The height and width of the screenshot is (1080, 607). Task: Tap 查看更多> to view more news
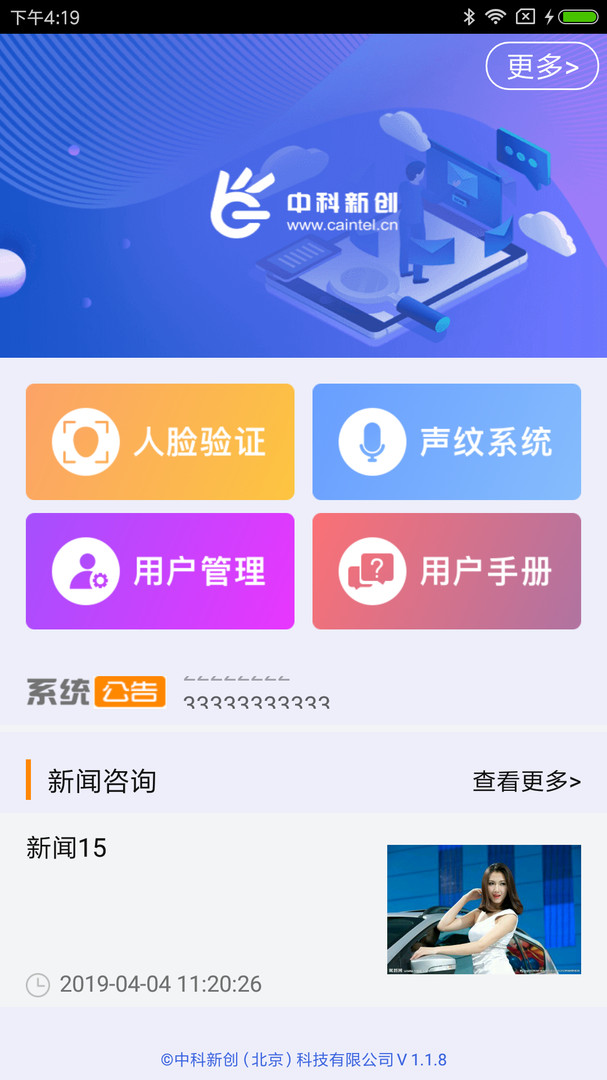pyautogui.click(x=526, y=781)
